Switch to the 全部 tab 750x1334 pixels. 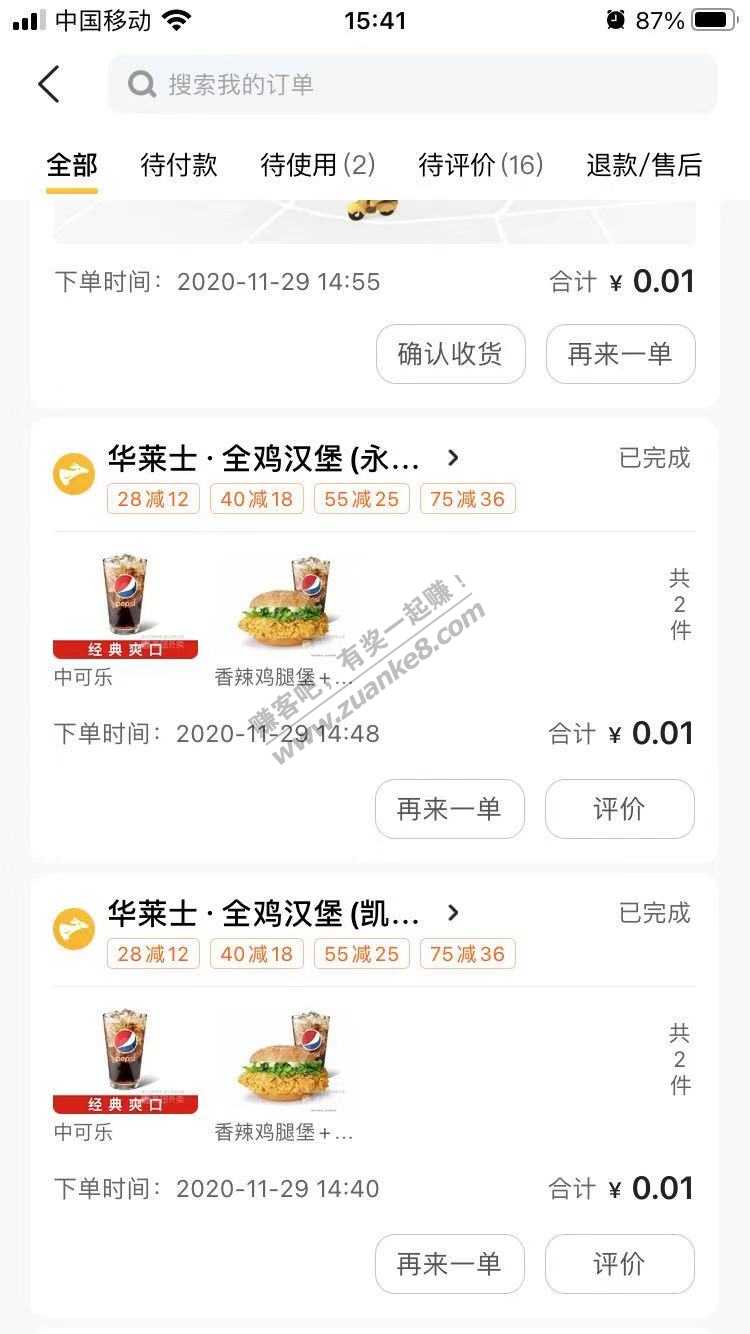pos(72,165)
